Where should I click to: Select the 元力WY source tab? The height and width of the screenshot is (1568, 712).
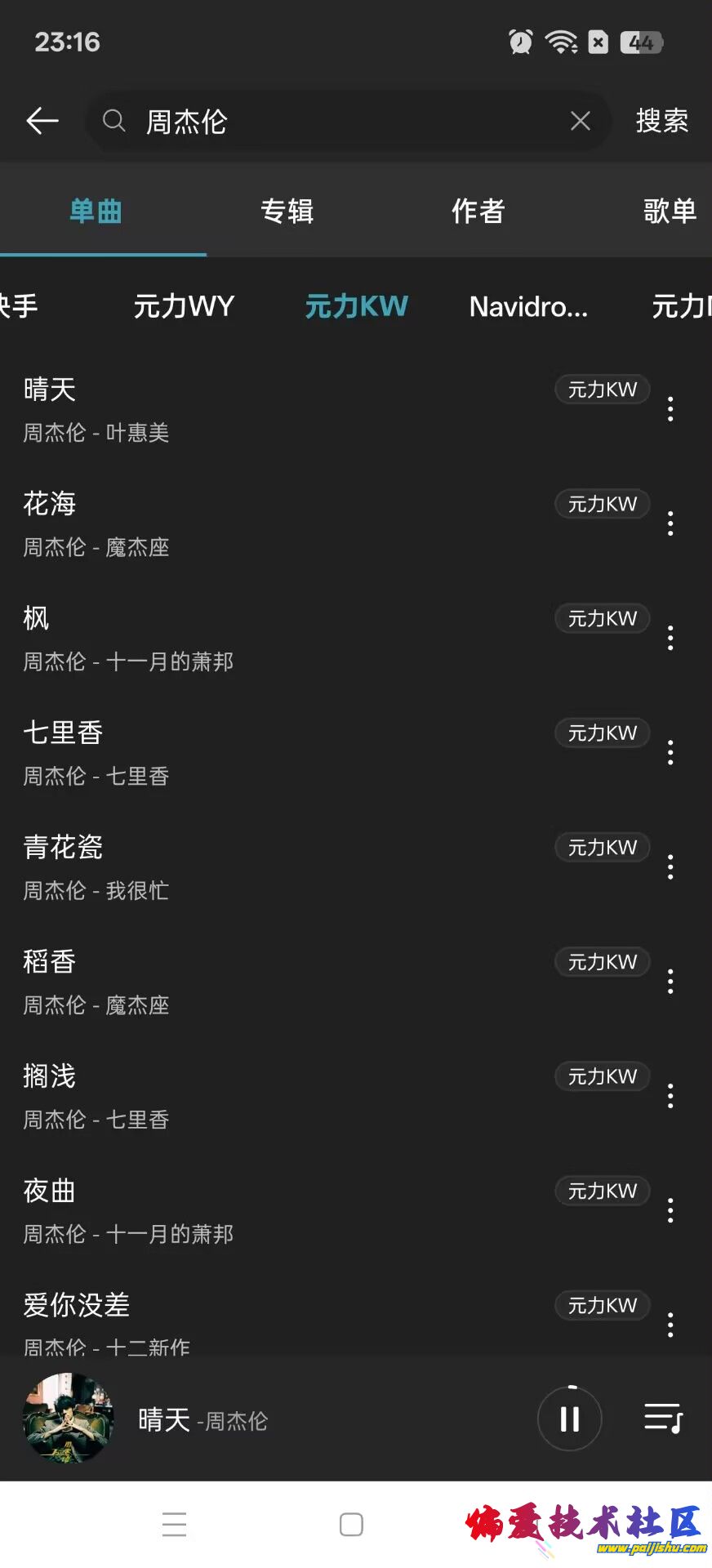(184, 307)
